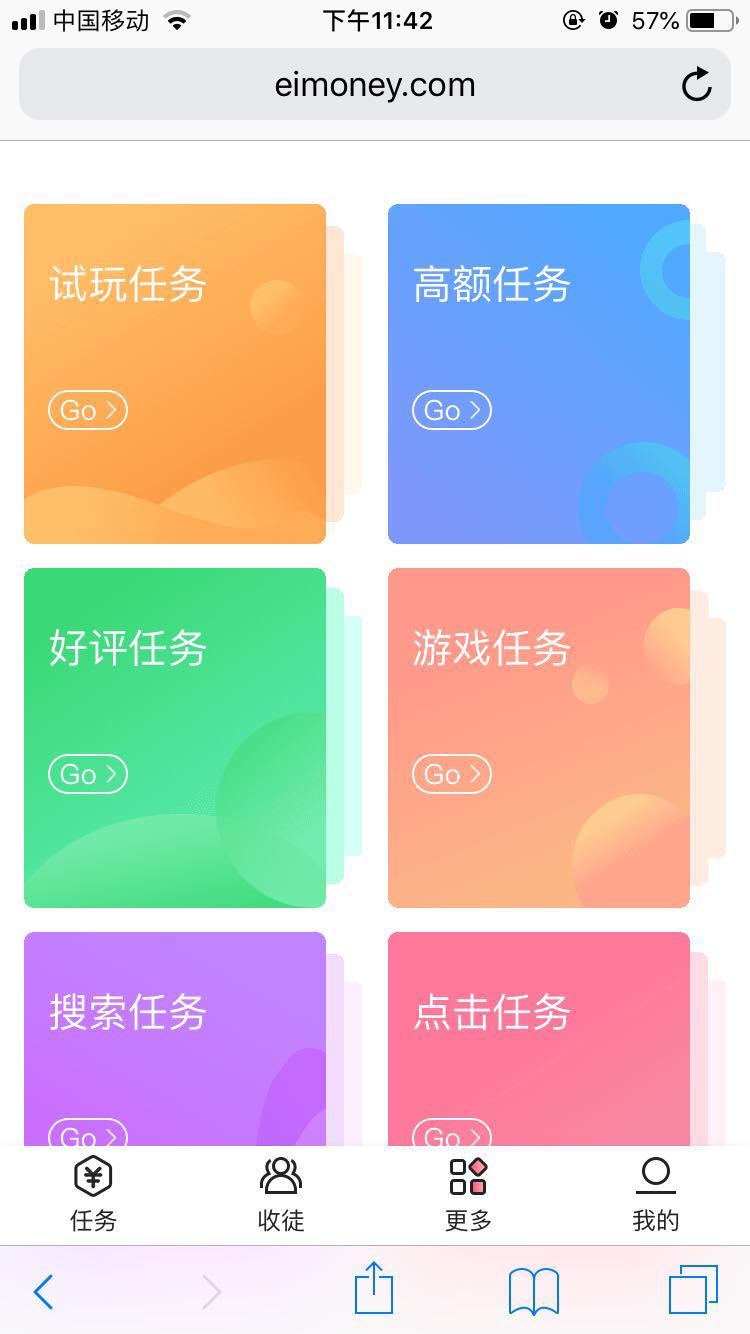The image size is (750, 1334).
Task: Open the 游戏任务 card
Action: pyautogui.click(x=538, y=738)
